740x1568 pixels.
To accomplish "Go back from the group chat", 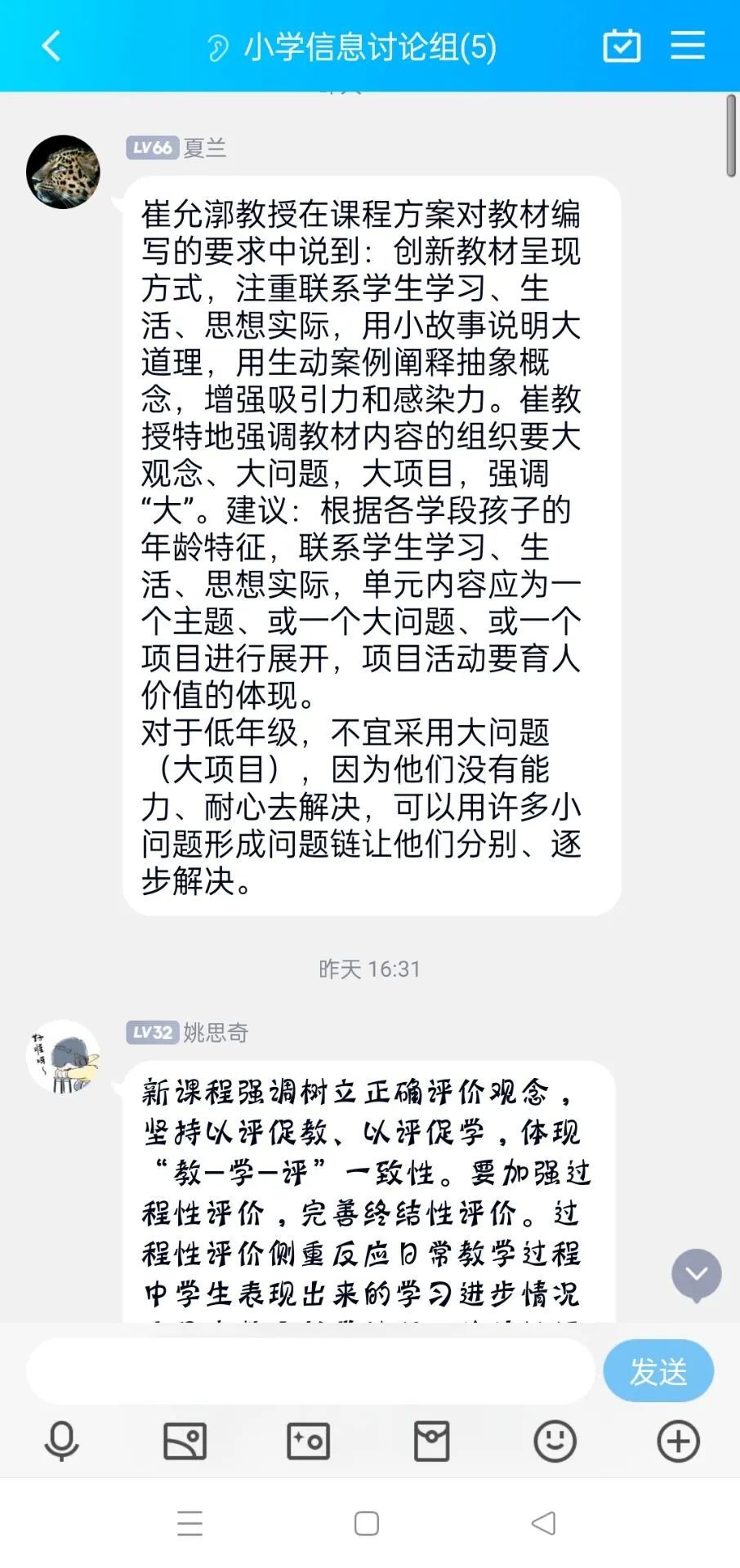I will (x=51, y=47).
